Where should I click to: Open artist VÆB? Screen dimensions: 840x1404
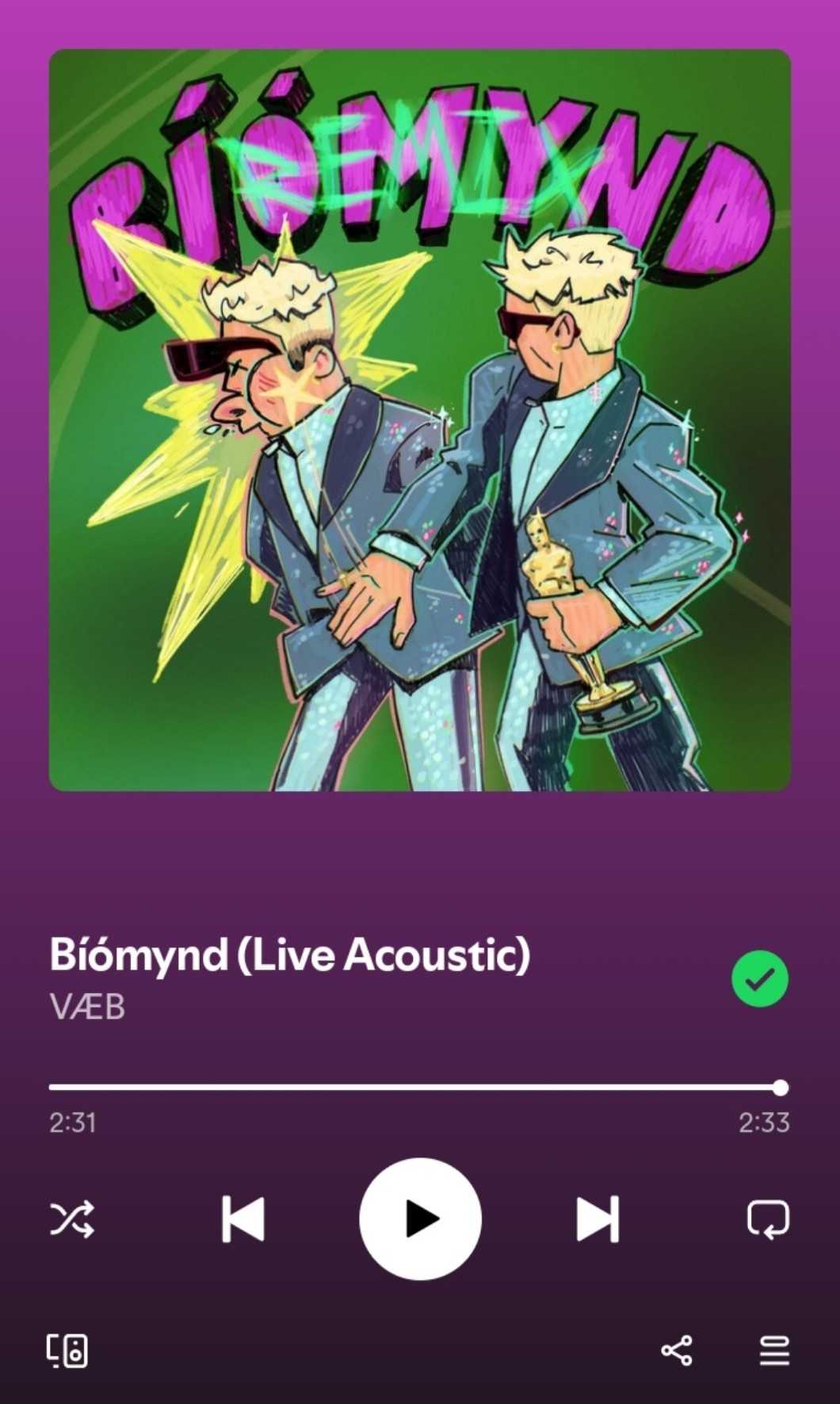(x=87, y=1008)
